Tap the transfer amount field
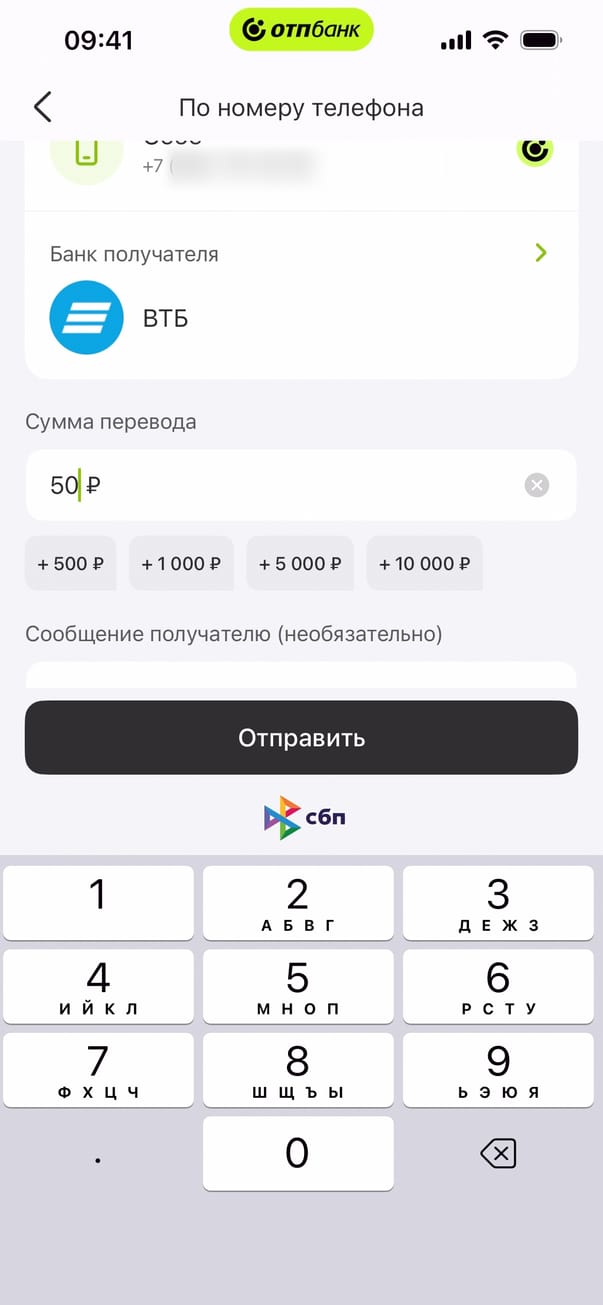The image size is (603, 1305). 280,486
